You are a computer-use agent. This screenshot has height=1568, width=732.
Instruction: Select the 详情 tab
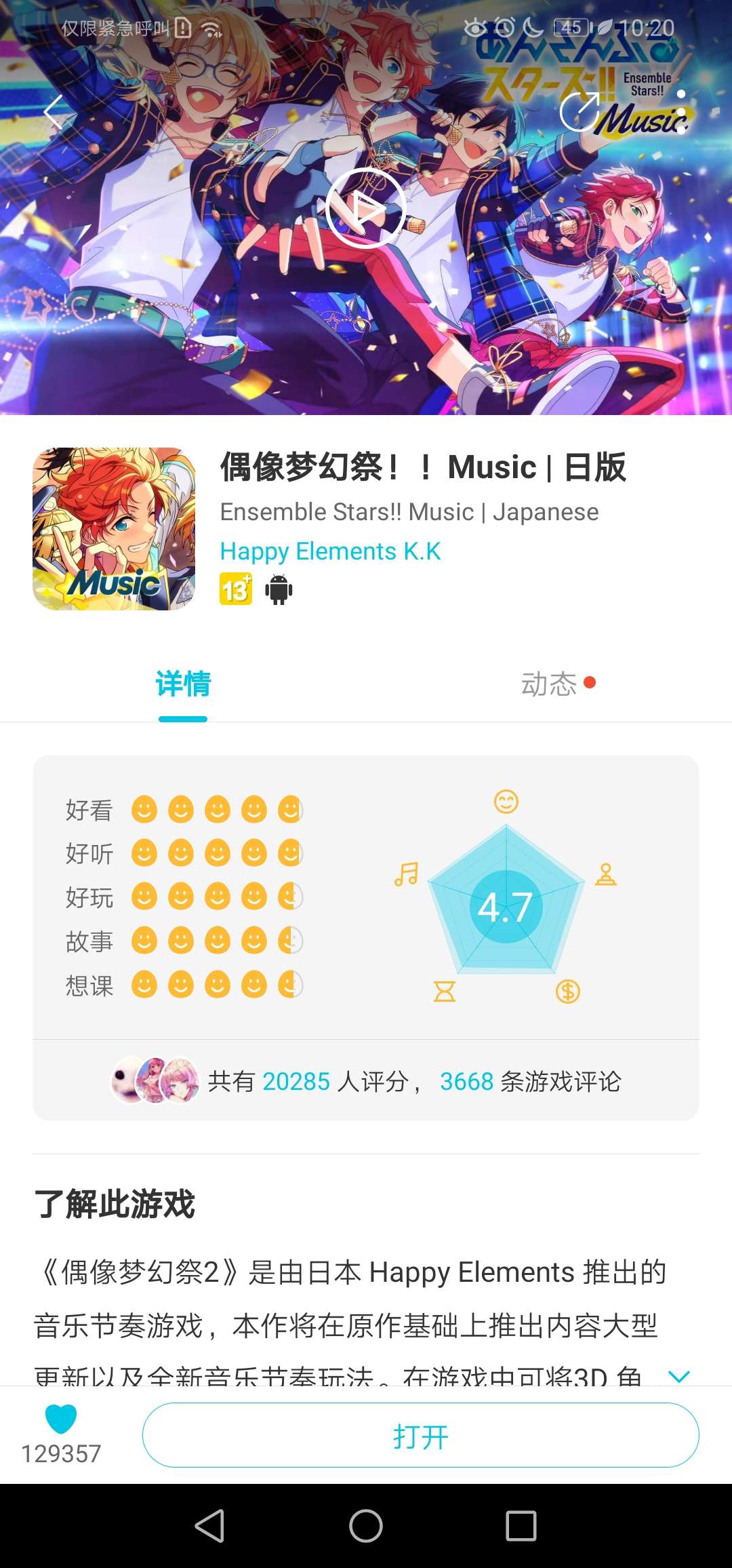coord(183,684)
